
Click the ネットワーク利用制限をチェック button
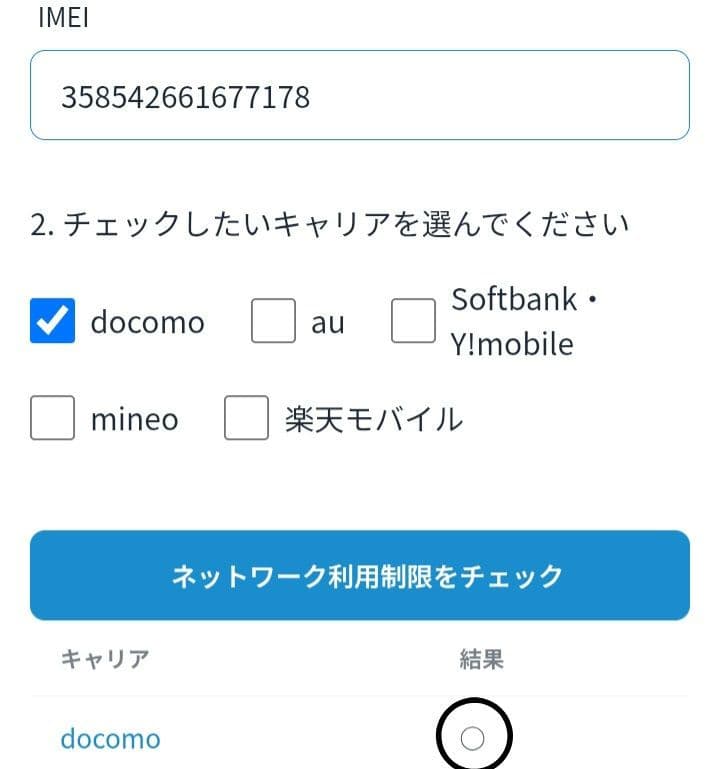[x=360, y=576]
